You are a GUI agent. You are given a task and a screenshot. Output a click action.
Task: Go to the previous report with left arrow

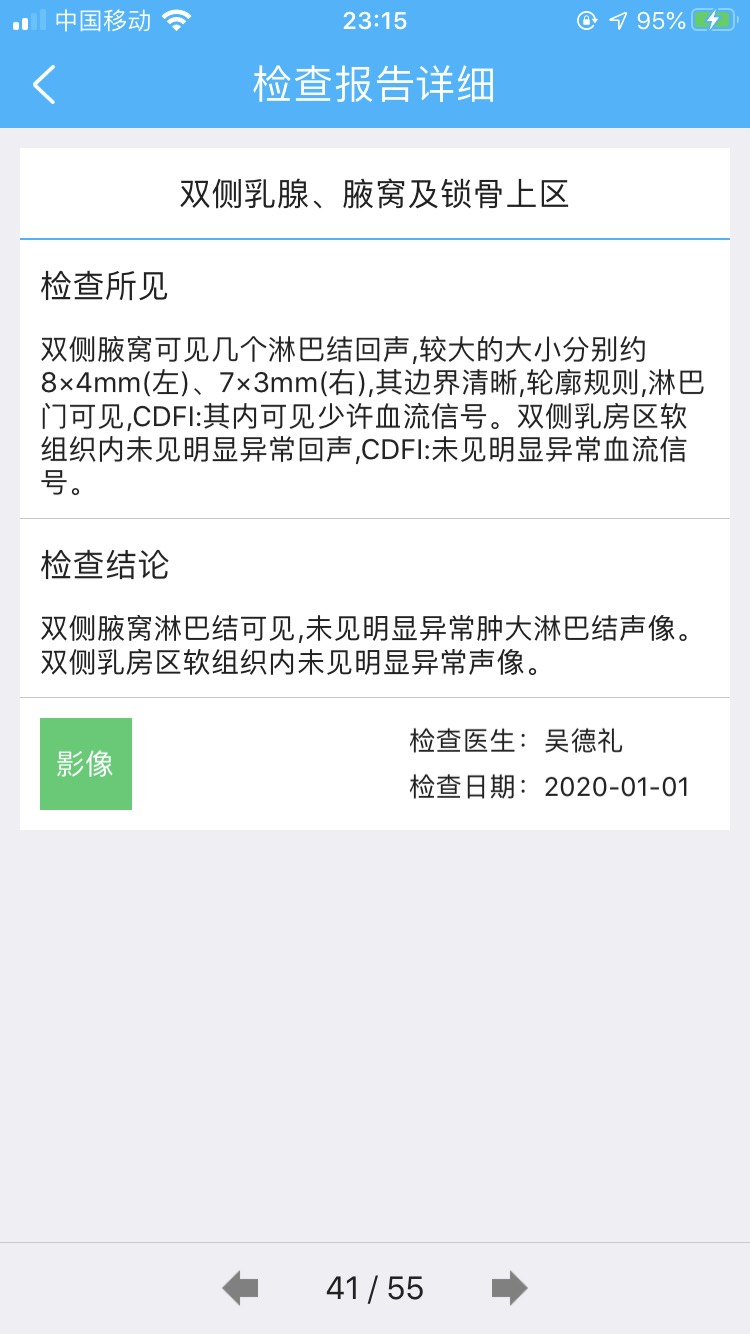pos(240,1288)
